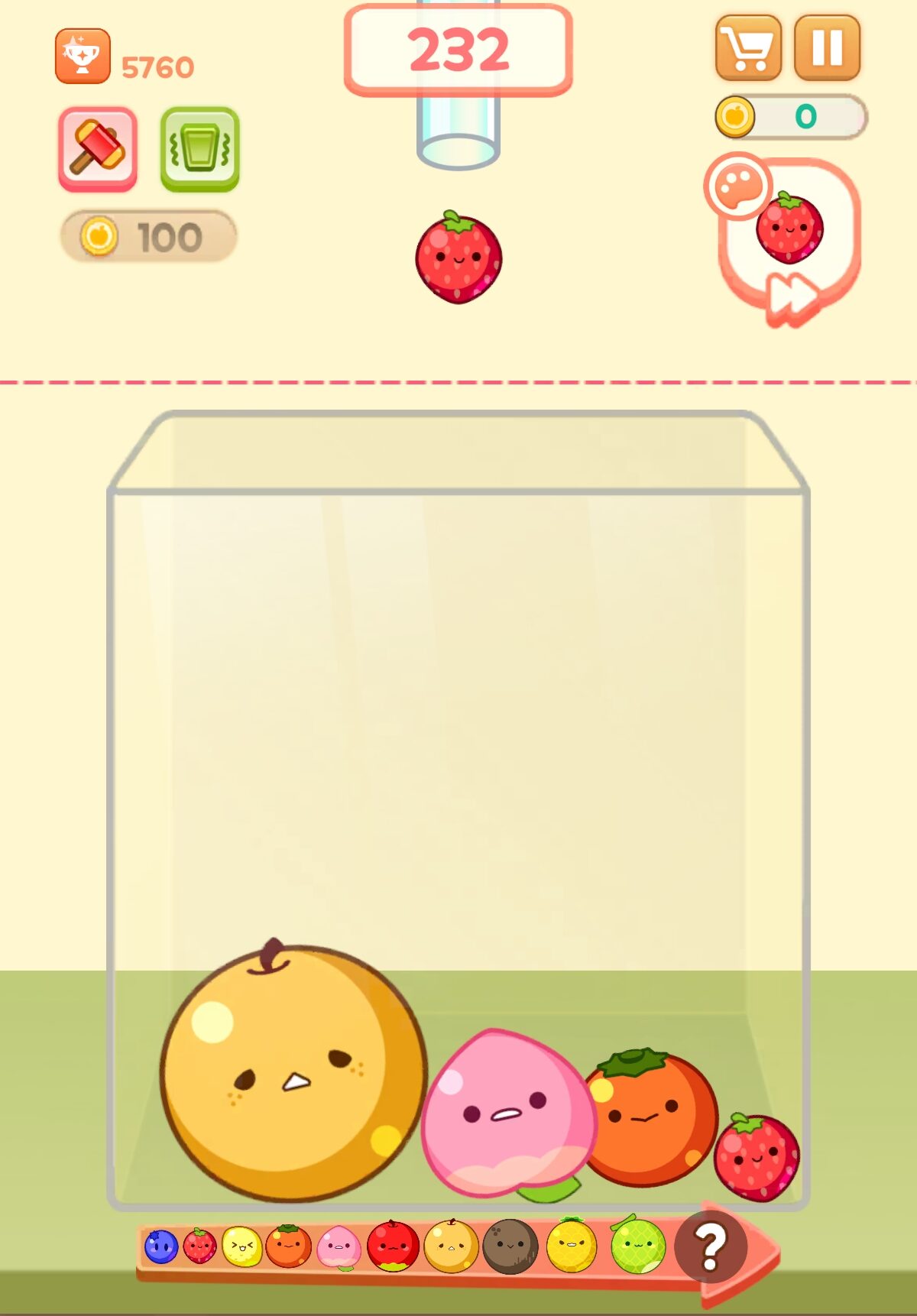This screenshot has width=917, height=1316.
Task: Open the fruit skin palette
Action: pyautogui.click(x=737, y=186)
